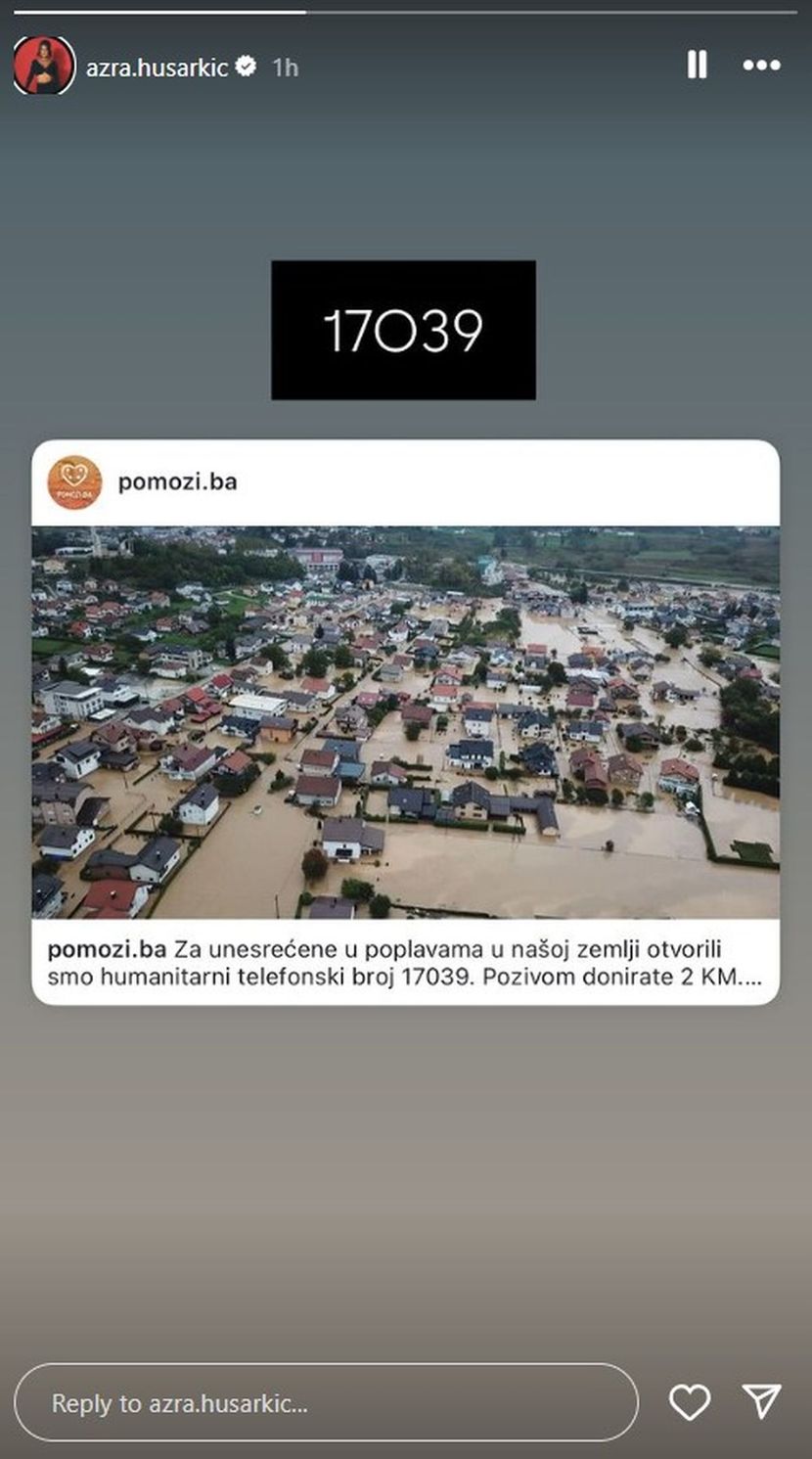
Task: Like this story with the heart
Action: [689, 1402]
